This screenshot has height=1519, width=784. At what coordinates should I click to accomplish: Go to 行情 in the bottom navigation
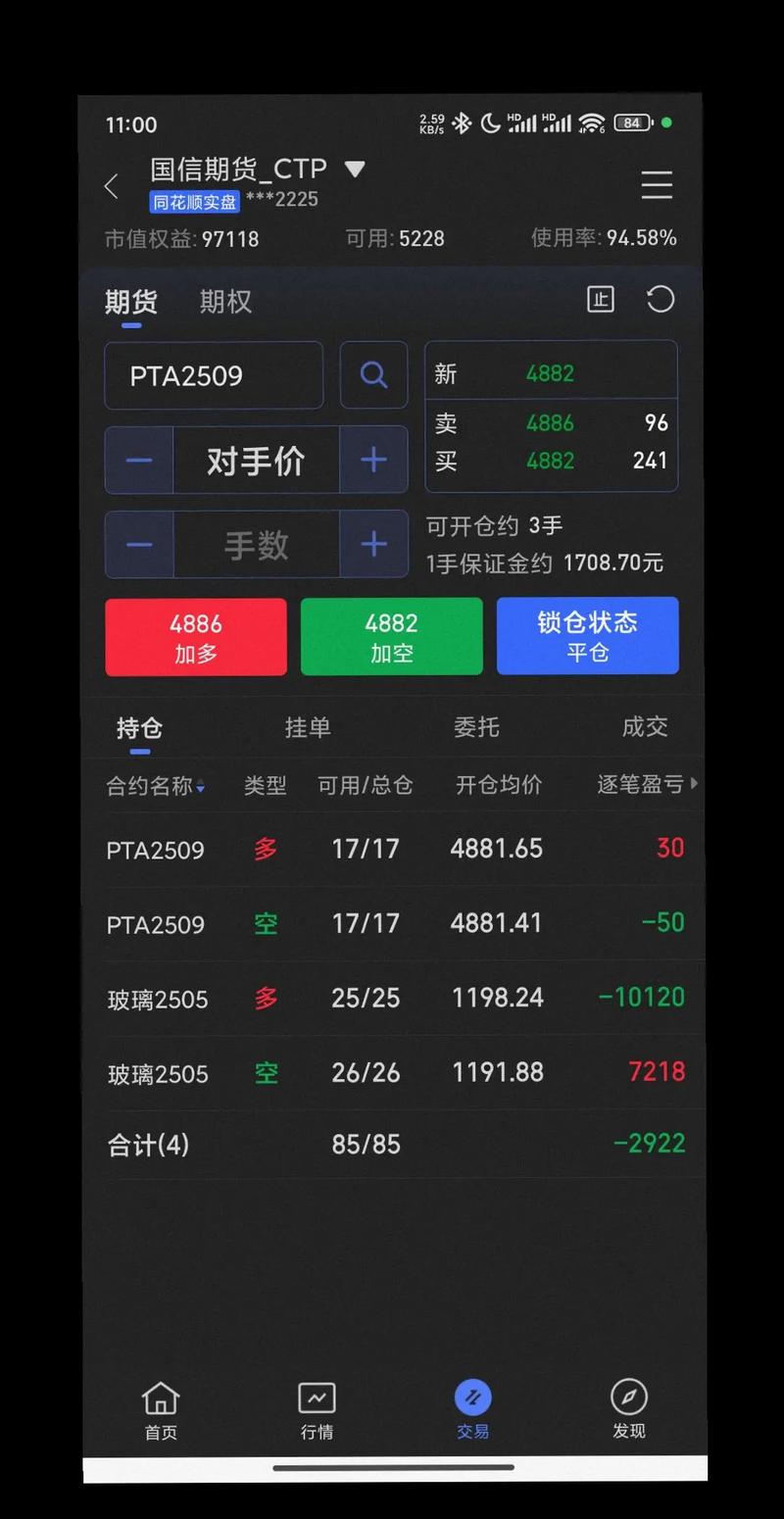pos(317,1411)
